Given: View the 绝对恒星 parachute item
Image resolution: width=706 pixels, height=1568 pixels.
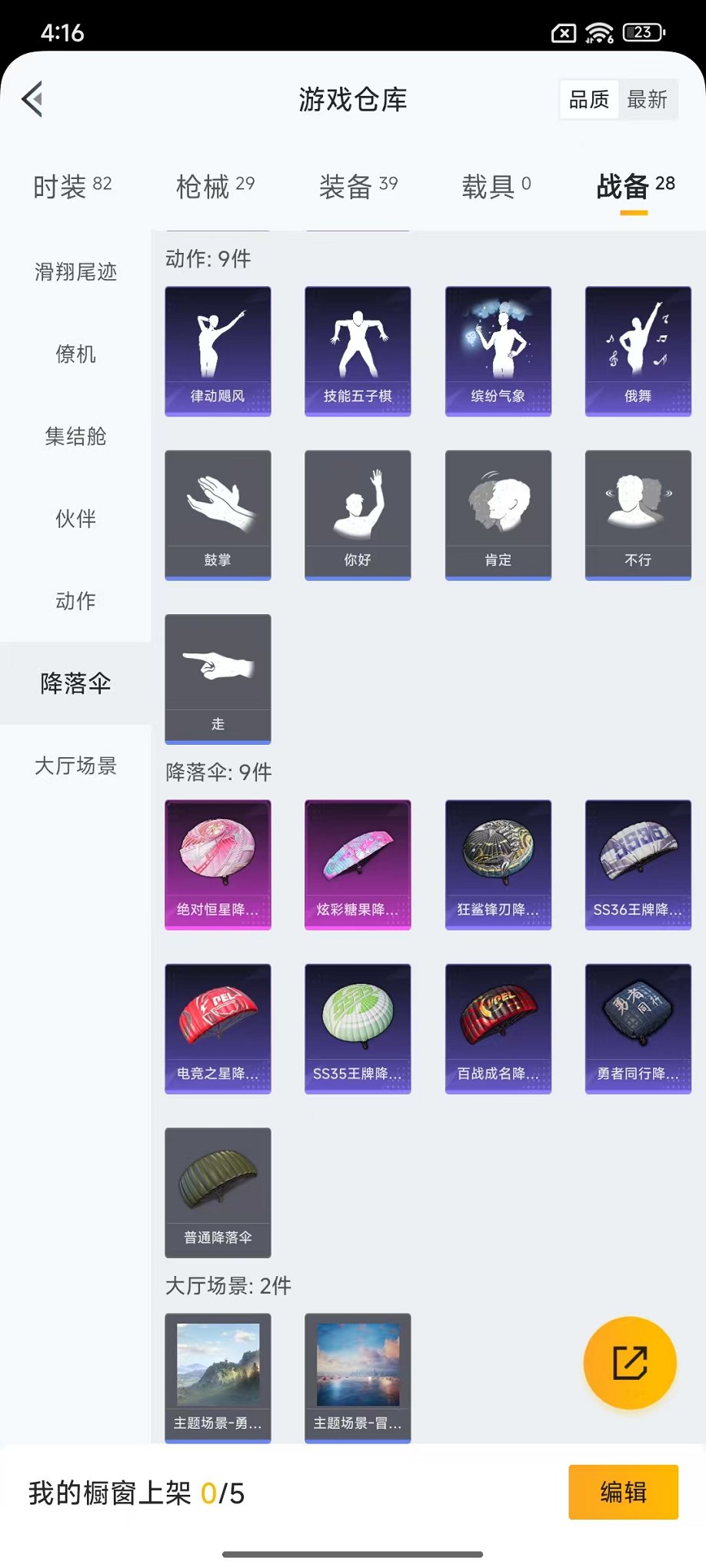Looking at the screenshot, I should coord(218,864).
